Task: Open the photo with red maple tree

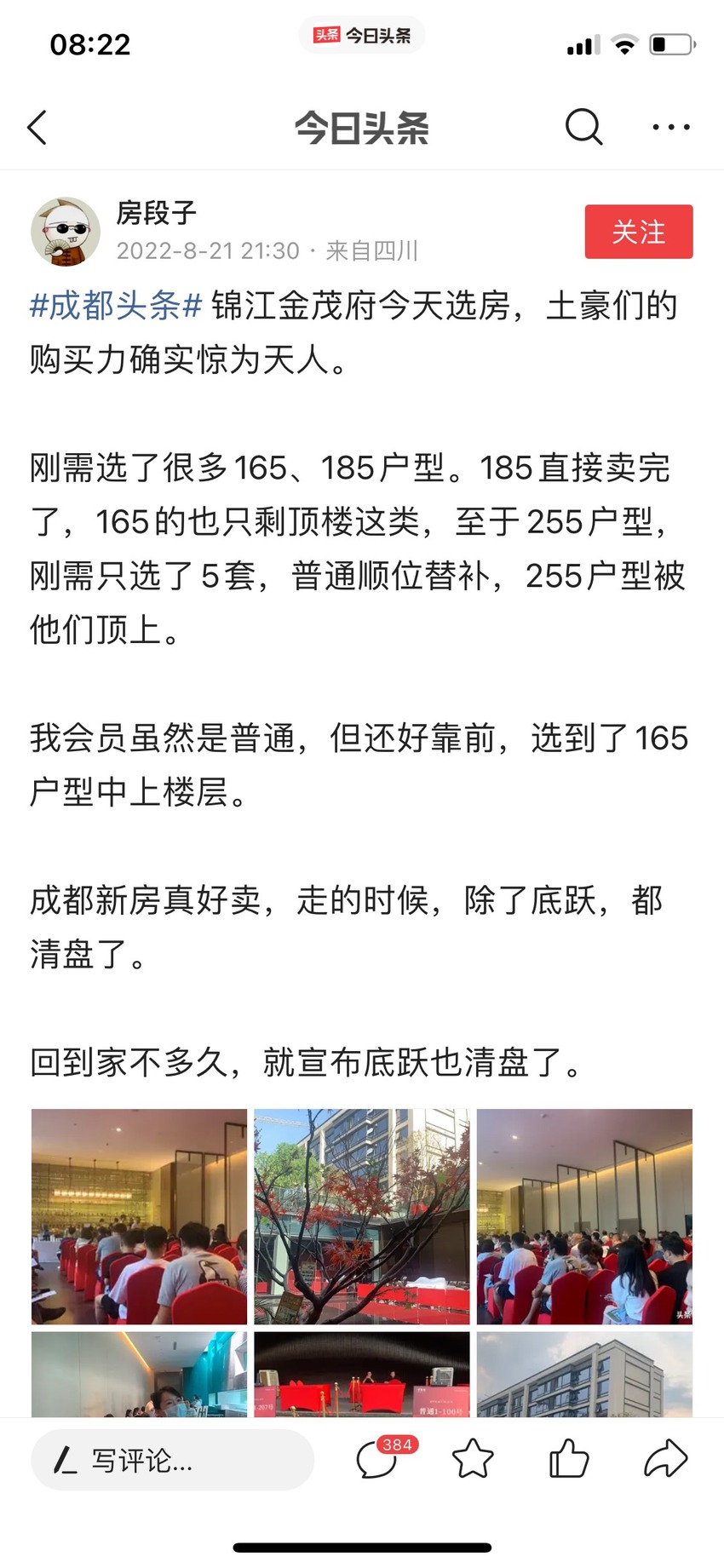Action: 362,1216
